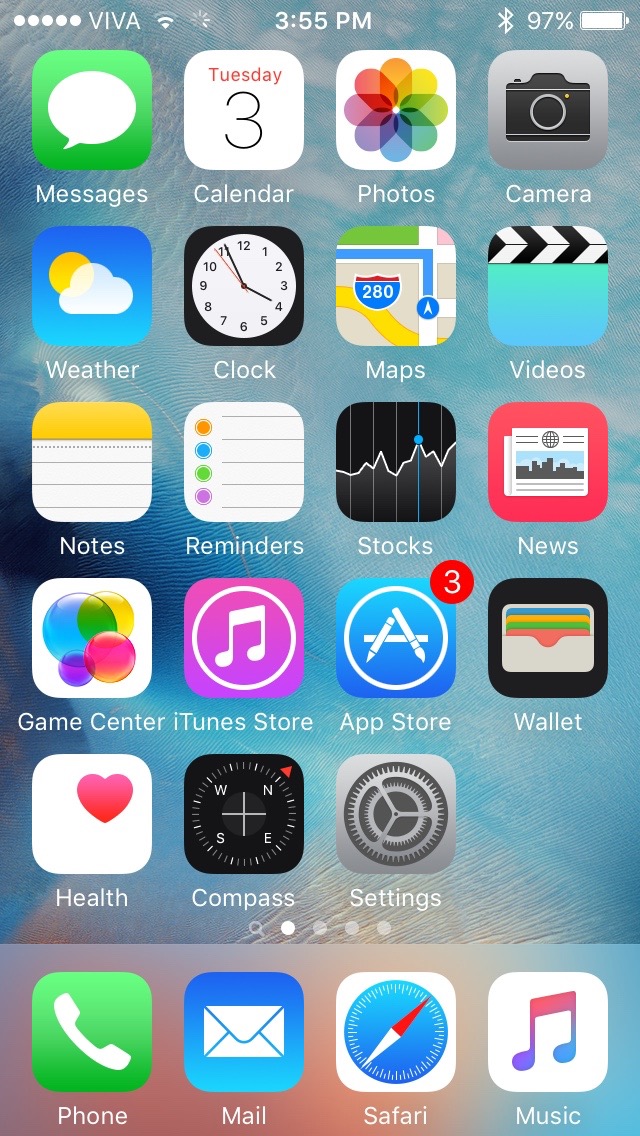This screenshot has height=1136, width=640.
Task: Open the Clock app
Action: [244, 286]
